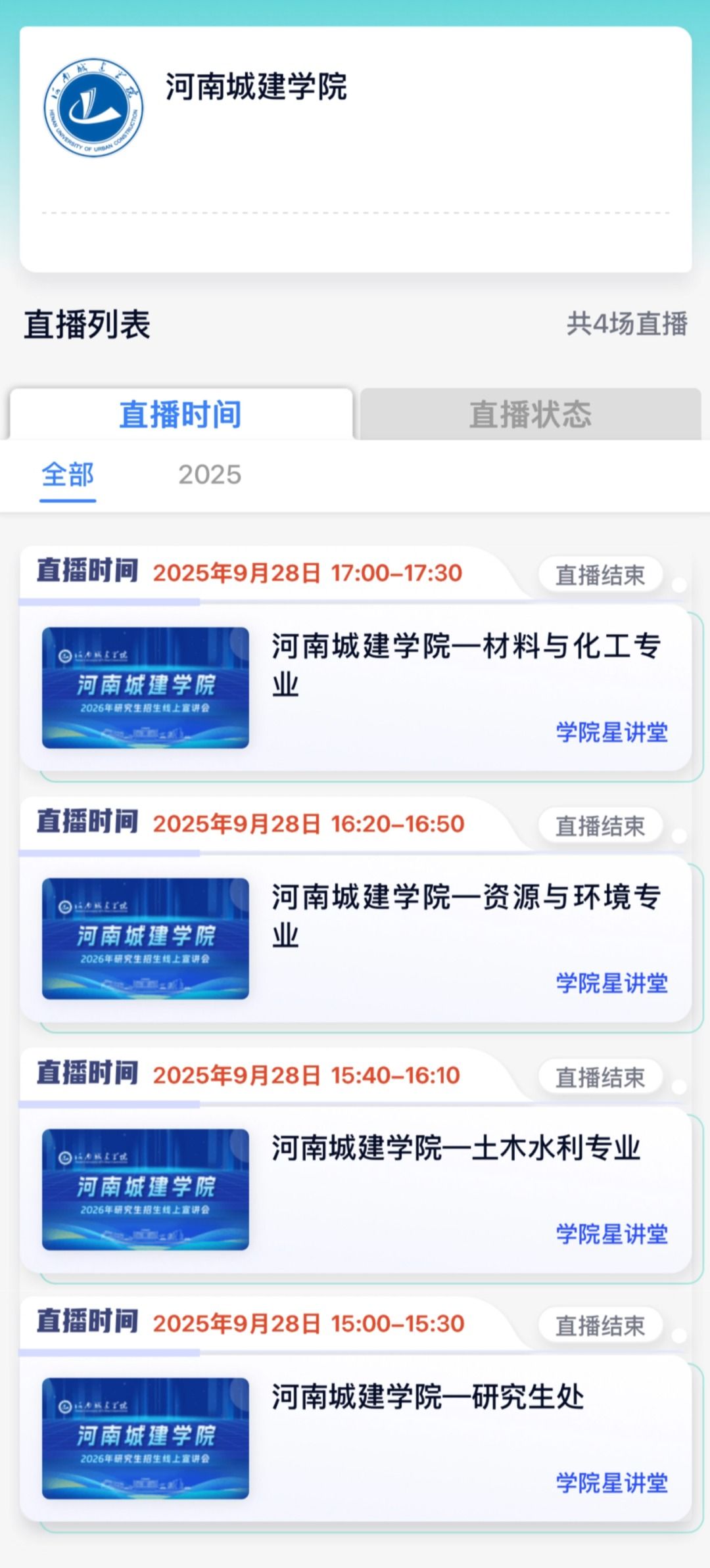Switch to the 直播时间 tab
Screen dimensions: 710x1568
click(x=181, y=415)
